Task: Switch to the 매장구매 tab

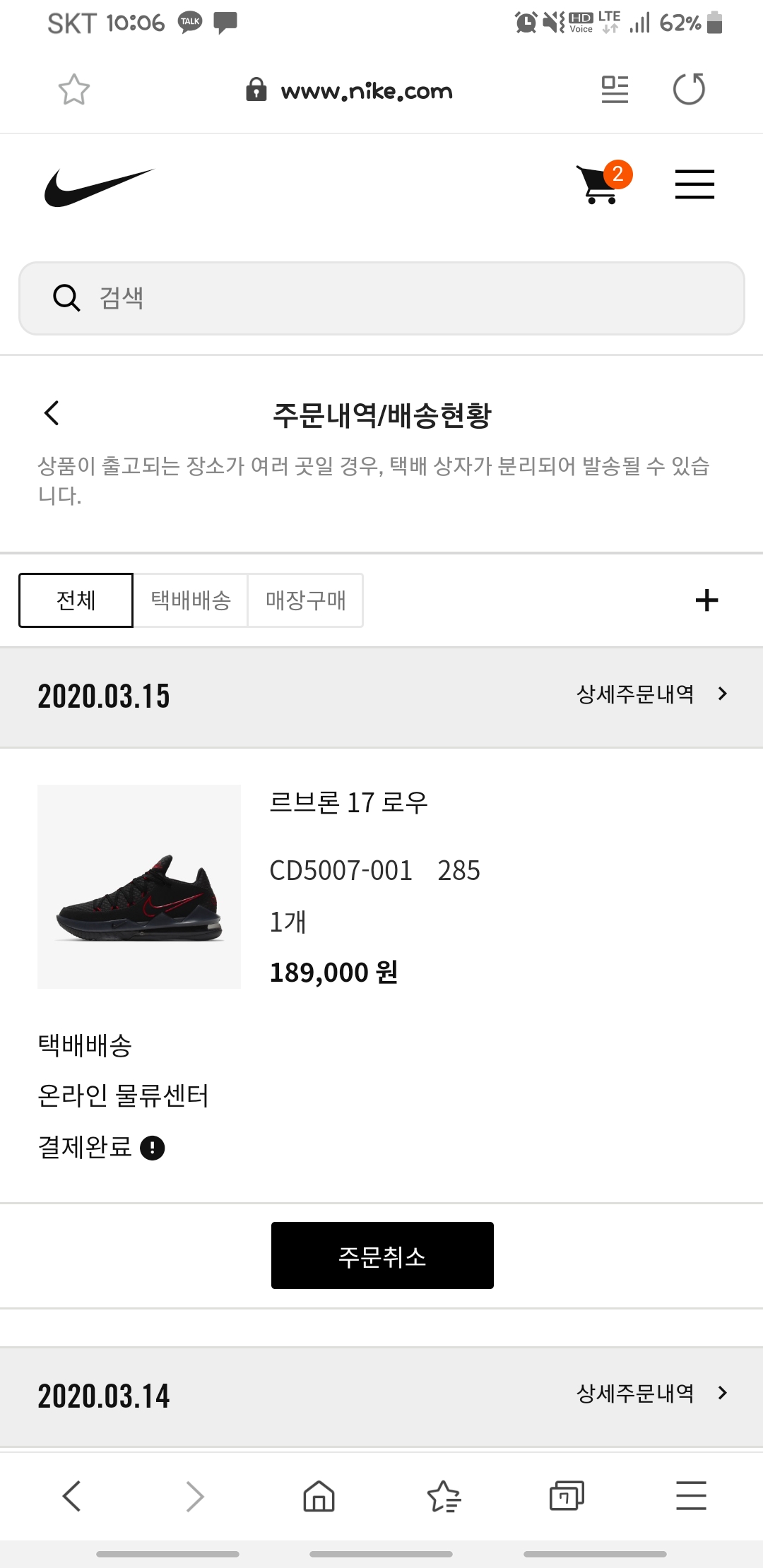Action: pyautogui.click(x=305, y=600)
